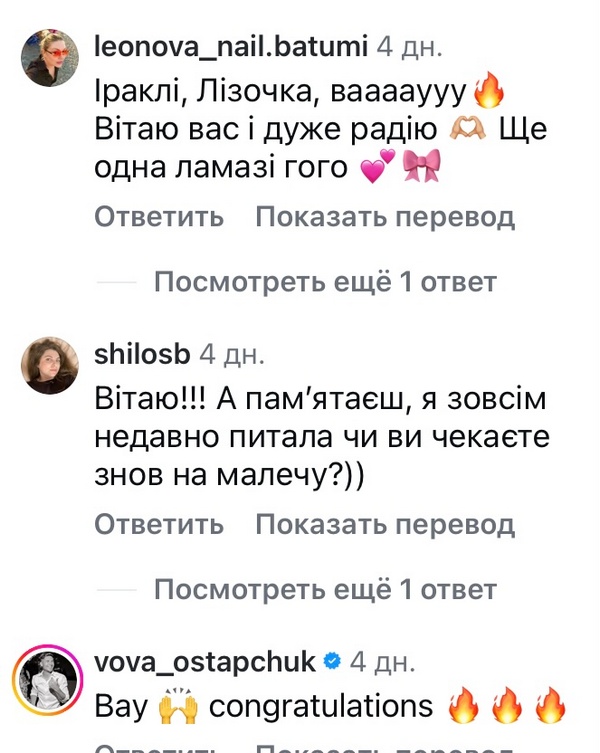Show translation of shilosb's comment

385,524
